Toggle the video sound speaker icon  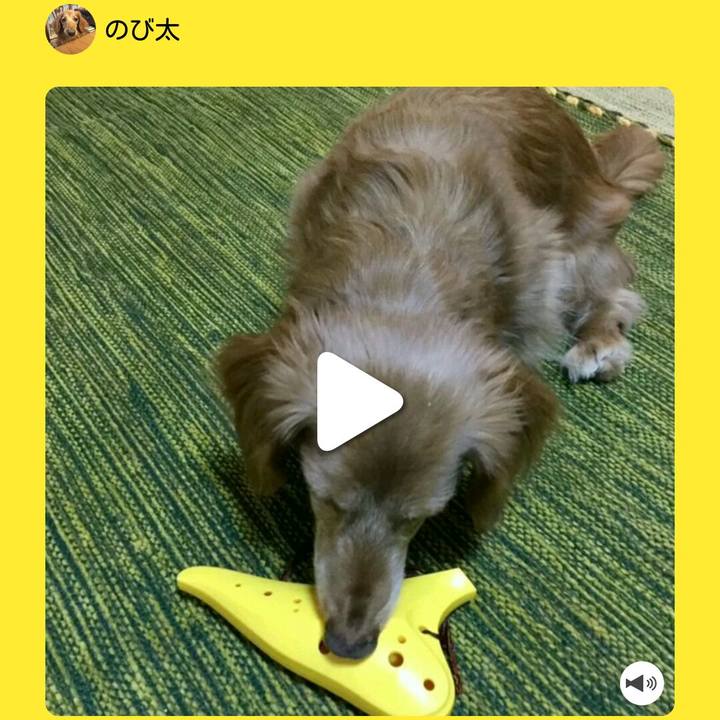pos(641,684)
